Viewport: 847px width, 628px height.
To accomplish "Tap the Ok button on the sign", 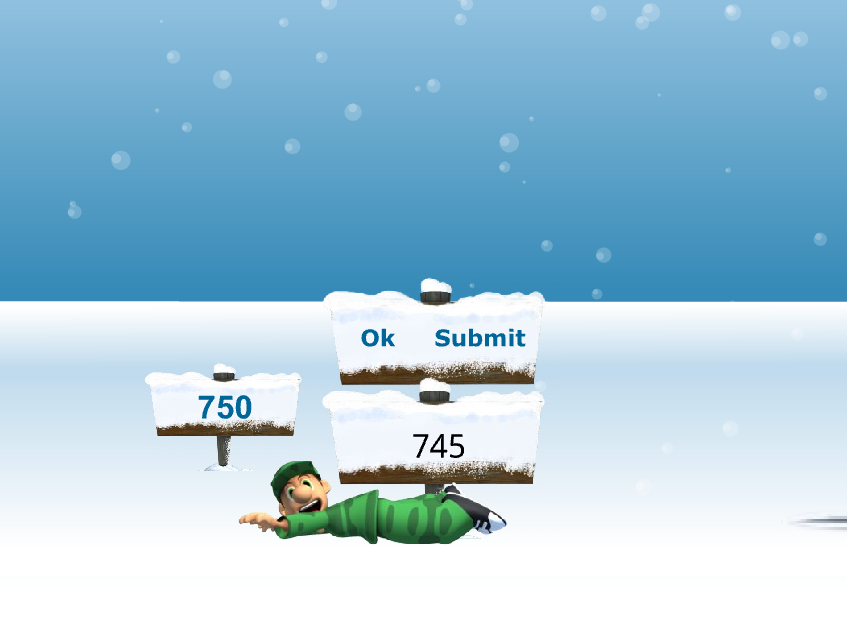I will [x=378, y=339].
